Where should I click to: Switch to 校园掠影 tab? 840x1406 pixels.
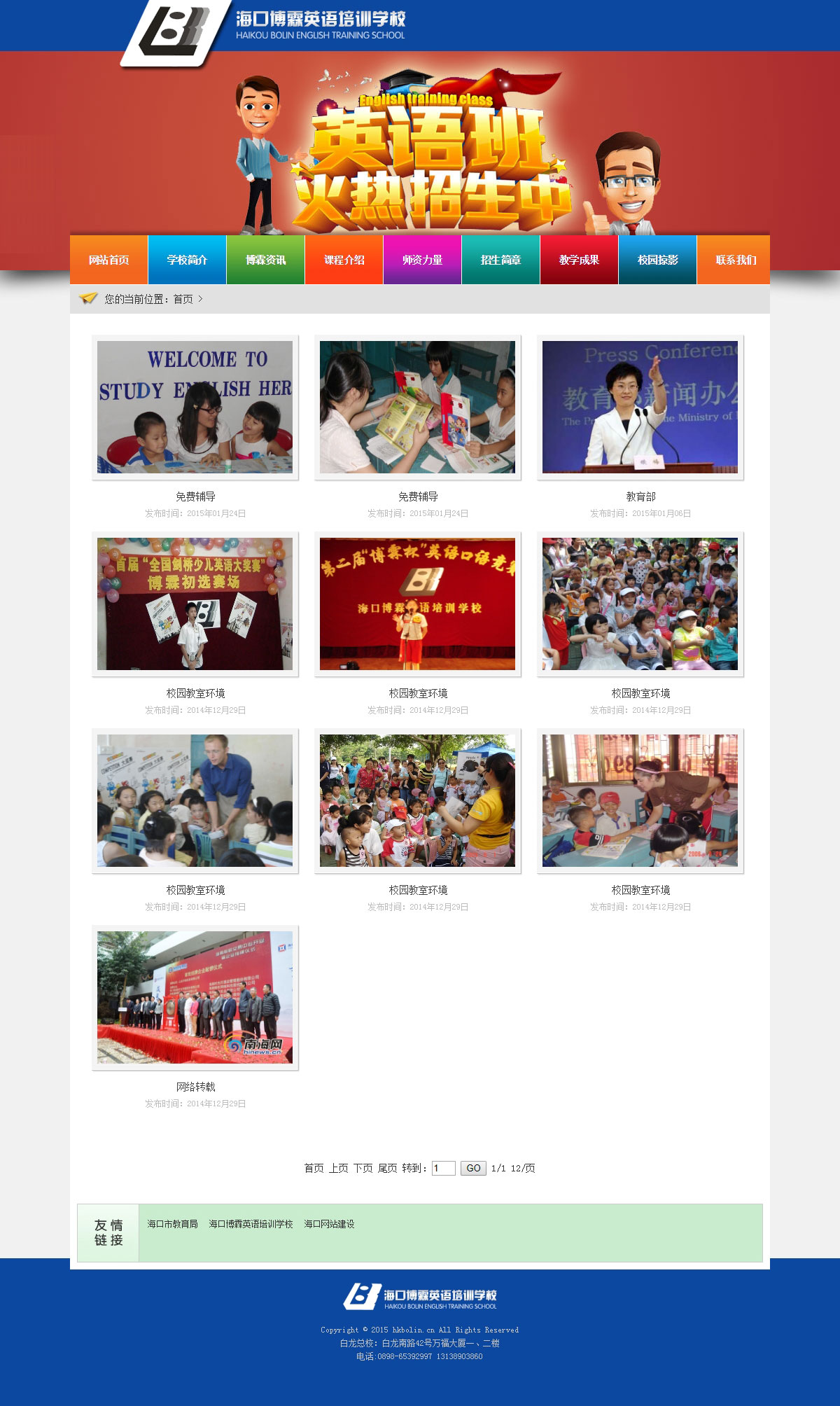click(x=657, y=260)
